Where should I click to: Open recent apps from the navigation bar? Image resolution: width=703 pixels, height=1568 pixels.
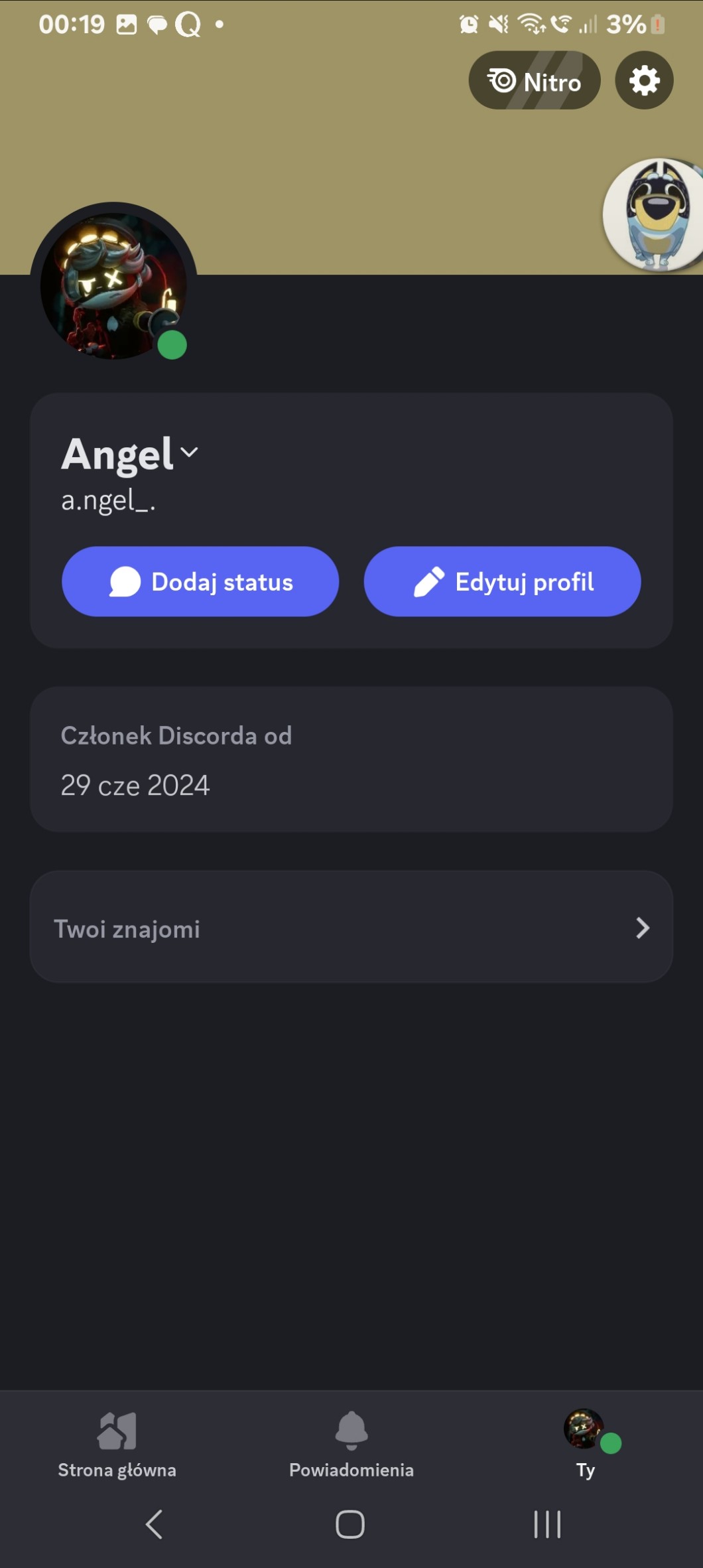[x=547, y=1524]
